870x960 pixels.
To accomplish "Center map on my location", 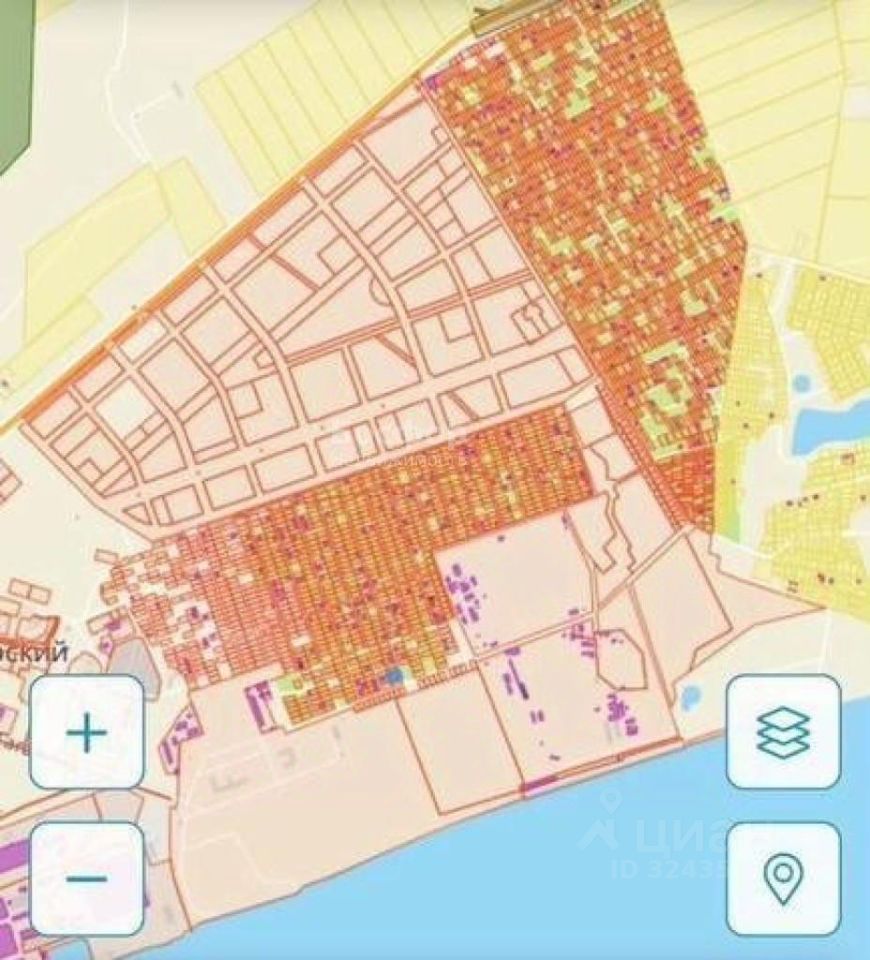I will pyautogui.click(x=783, y=879).
